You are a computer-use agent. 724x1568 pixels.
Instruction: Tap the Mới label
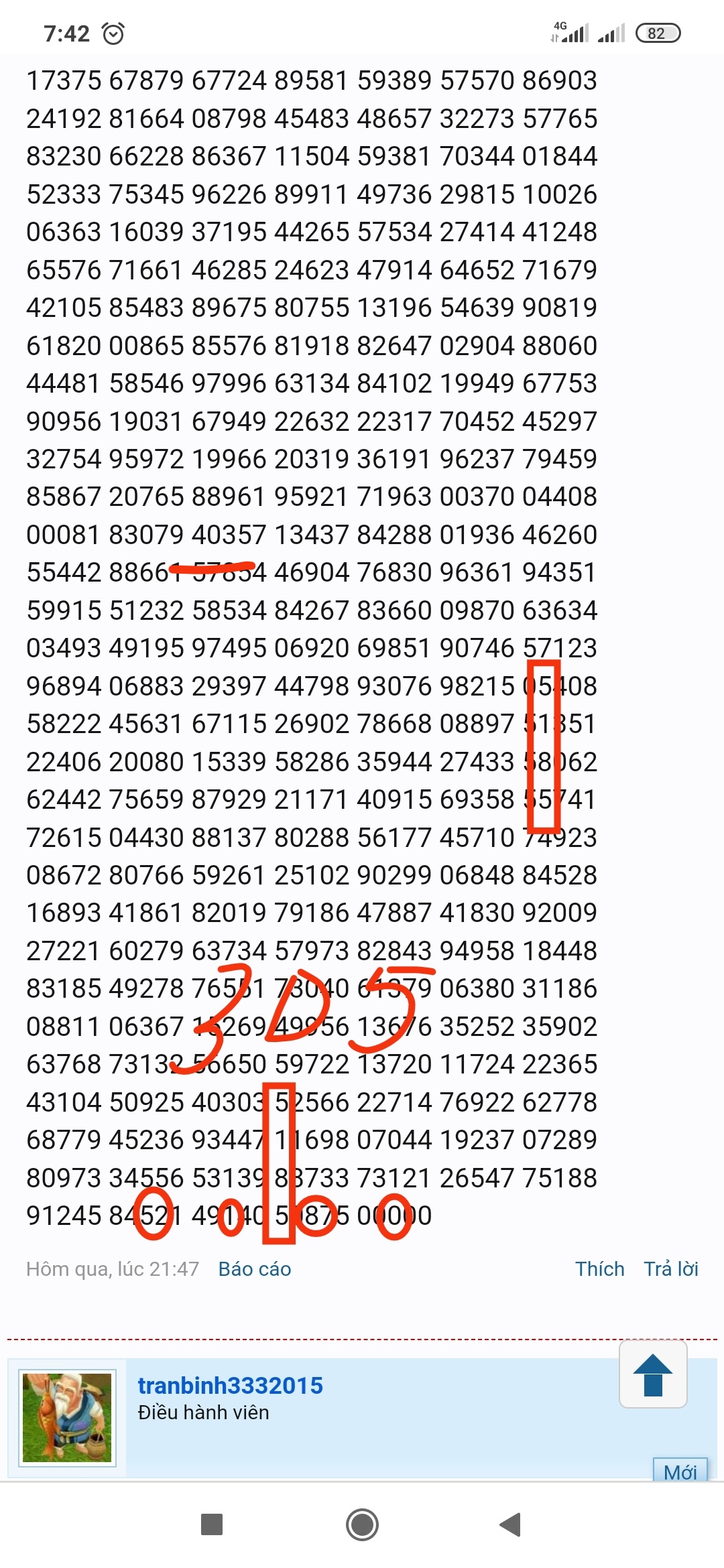pos(680,1472)
